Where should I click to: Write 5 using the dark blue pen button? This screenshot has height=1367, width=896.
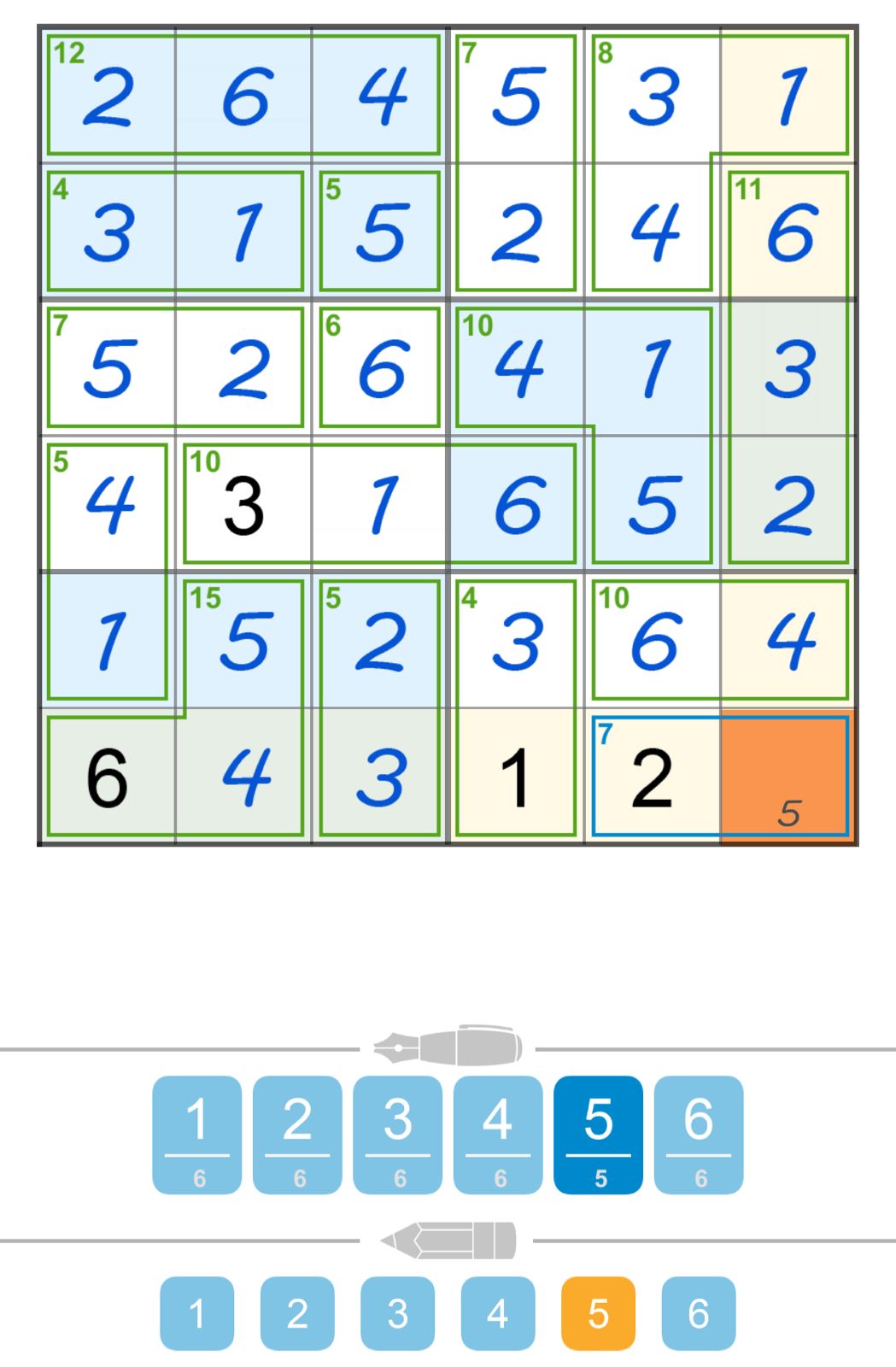[598, 1134]
